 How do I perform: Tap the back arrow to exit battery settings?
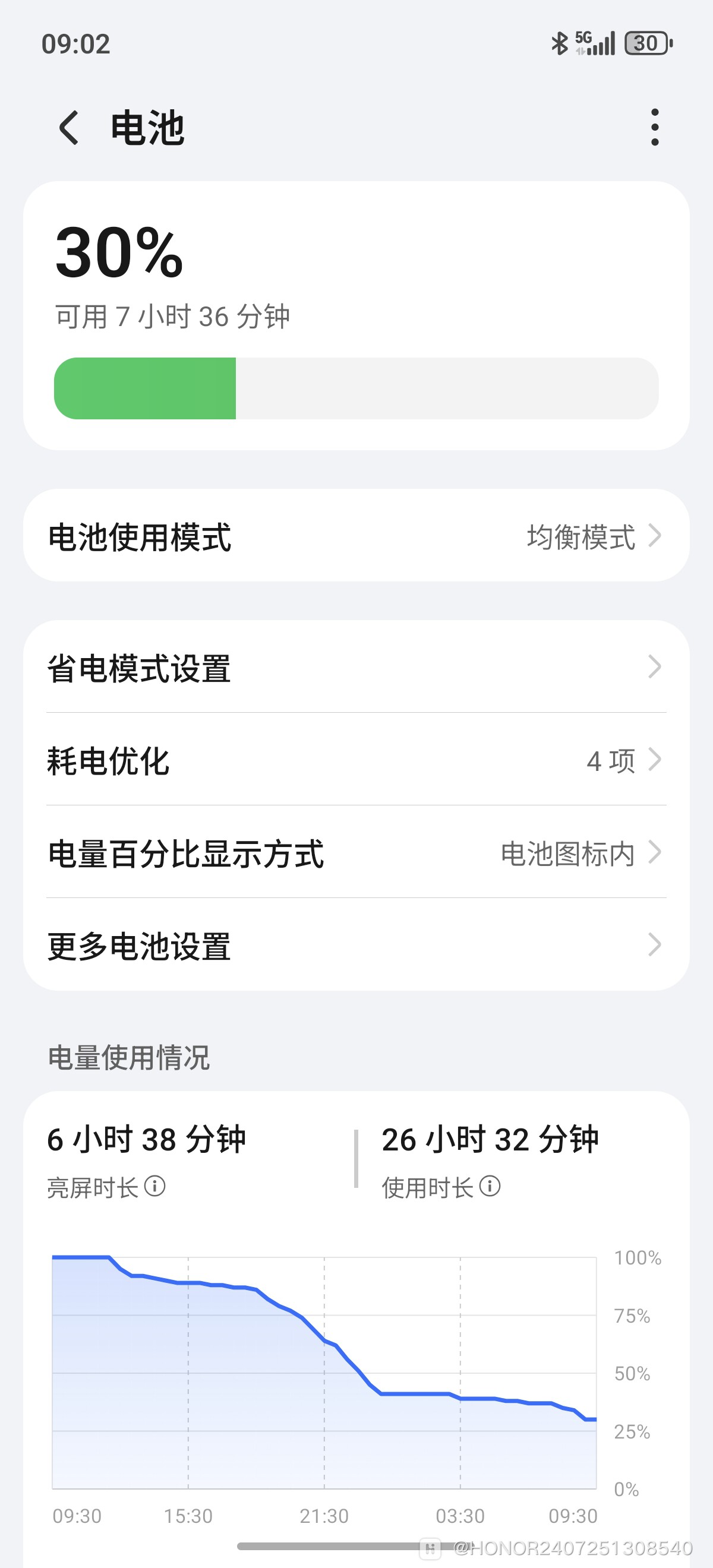tap(69, 128)
